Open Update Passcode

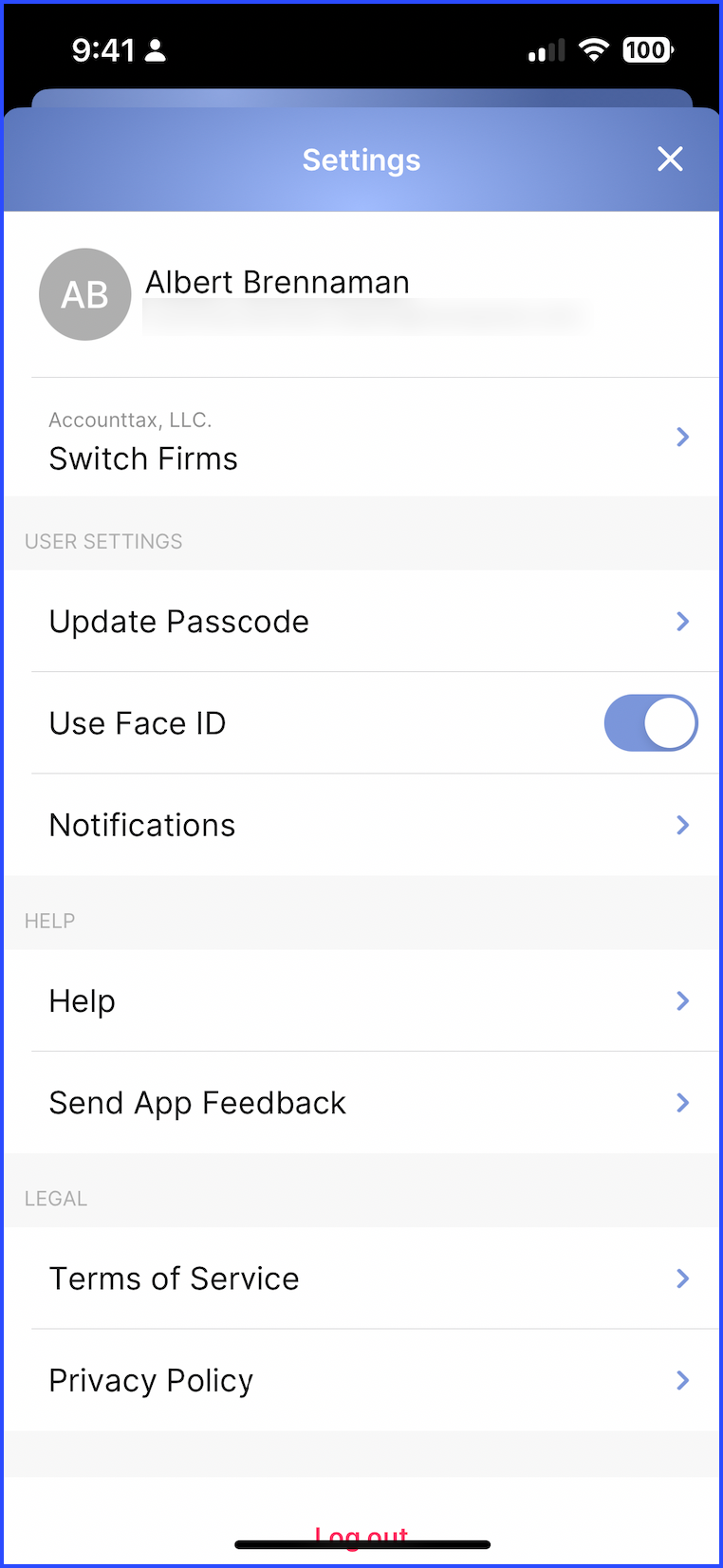click(361, 622)
